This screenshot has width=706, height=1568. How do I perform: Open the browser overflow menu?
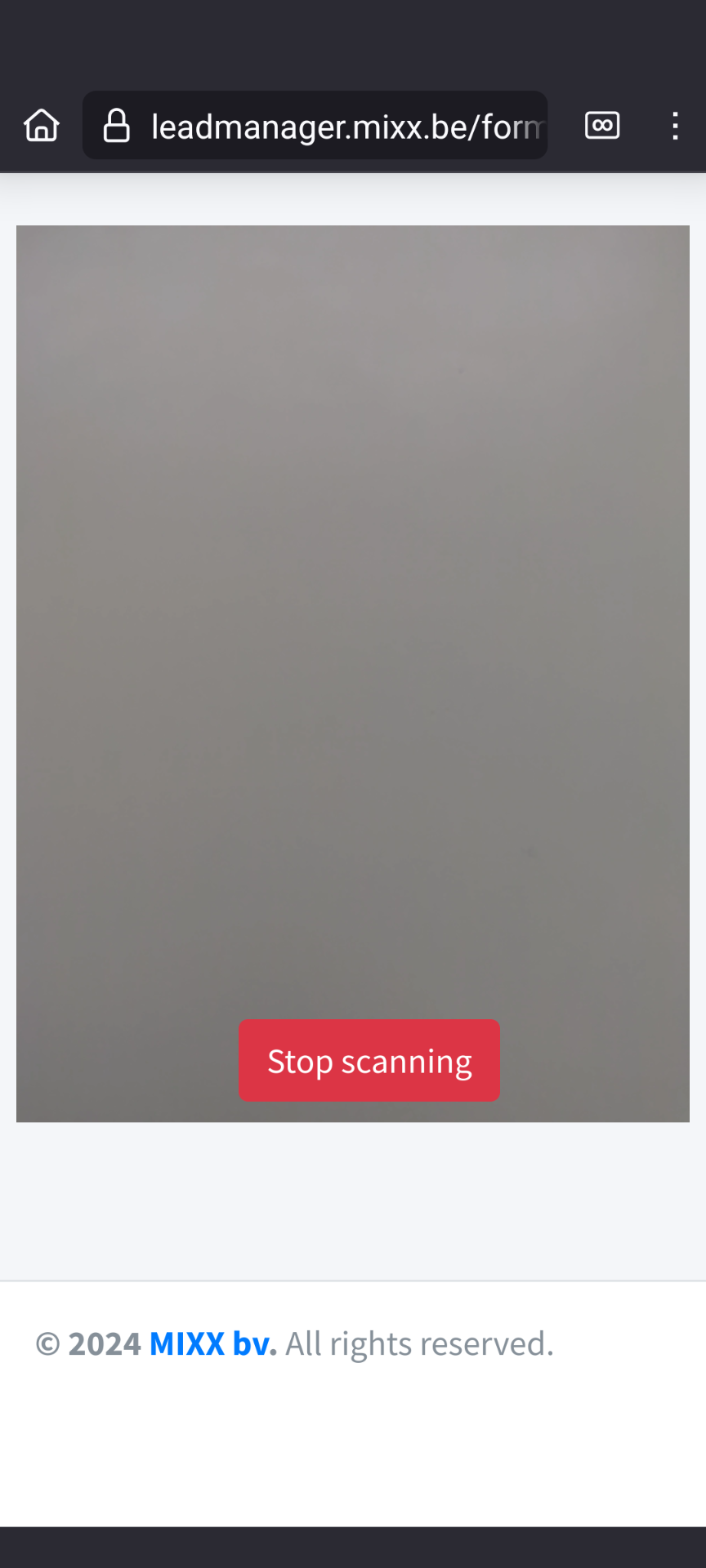click(675, 126)
